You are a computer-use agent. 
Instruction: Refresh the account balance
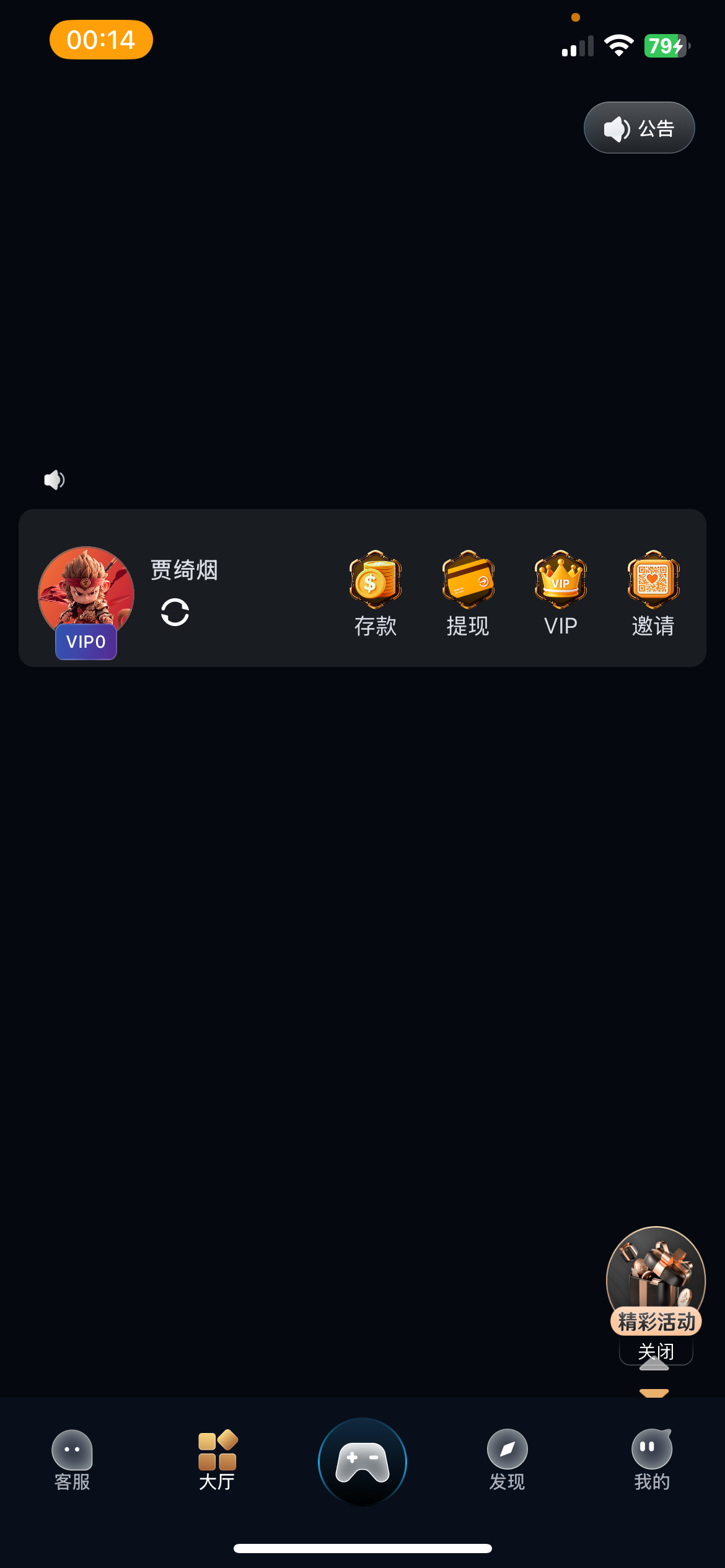[175, 612]
